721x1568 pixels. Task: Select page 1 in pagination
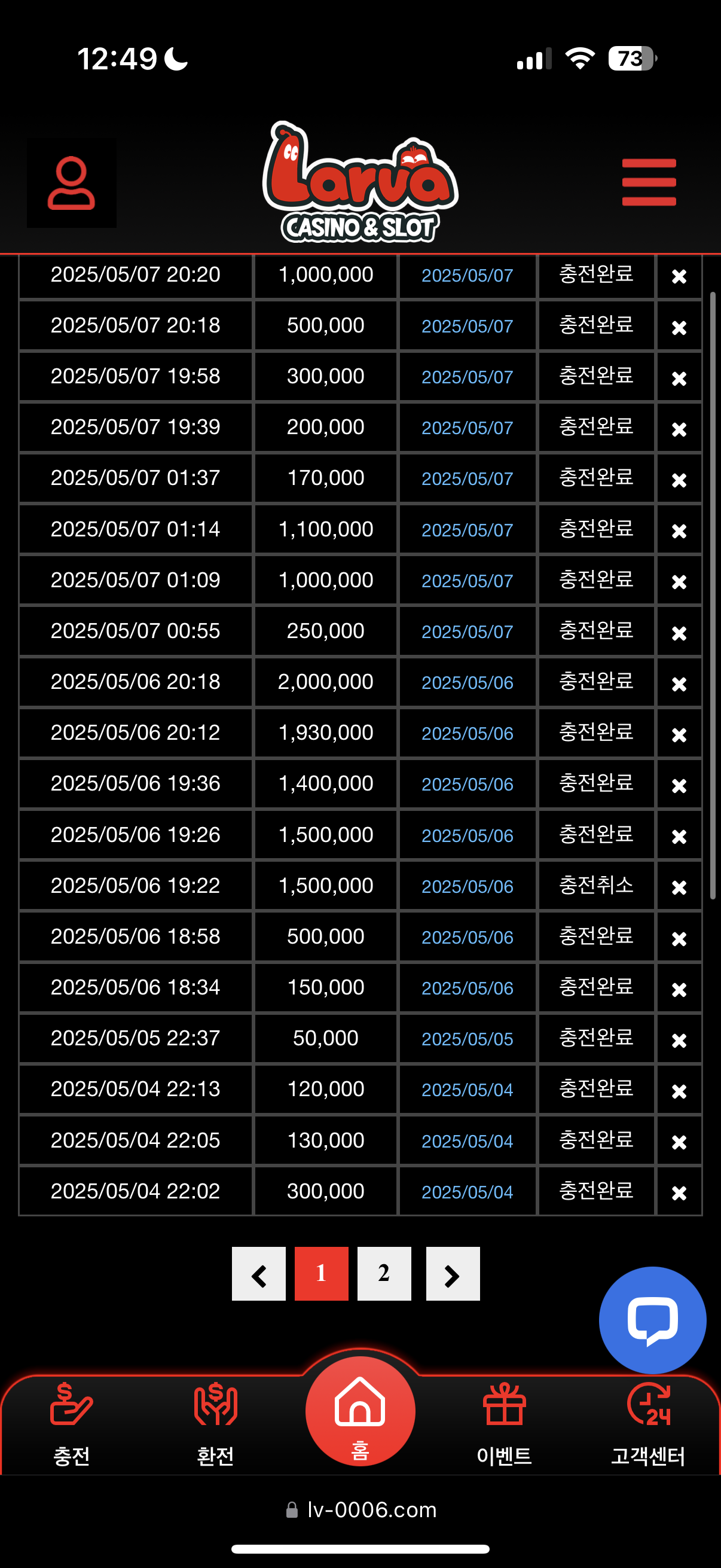(321, 1273)
